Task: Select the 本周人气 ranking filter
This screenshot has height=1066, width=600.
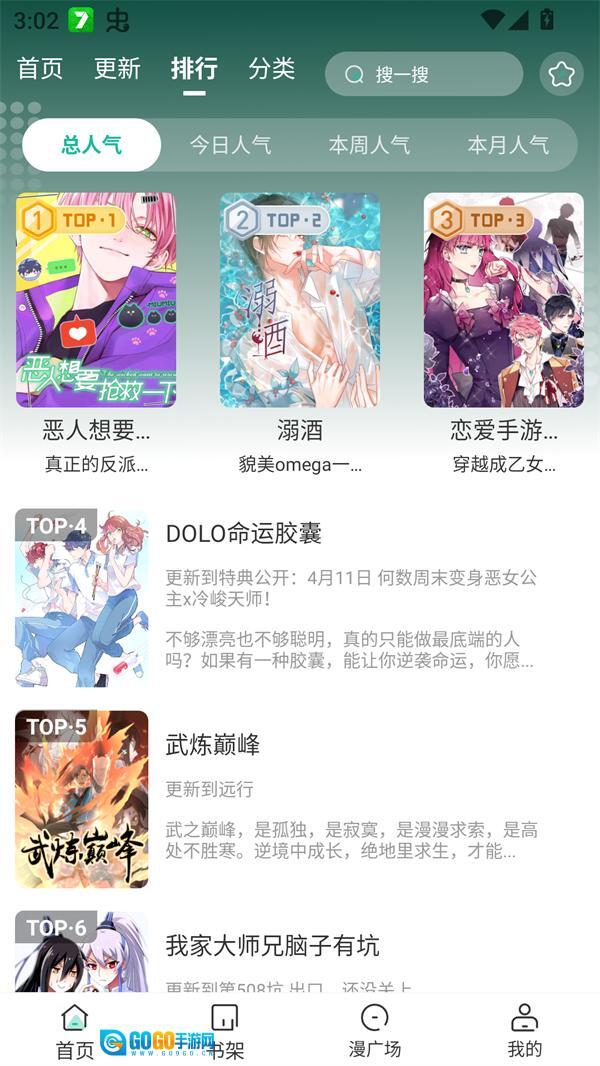Action: click(369, 145)
